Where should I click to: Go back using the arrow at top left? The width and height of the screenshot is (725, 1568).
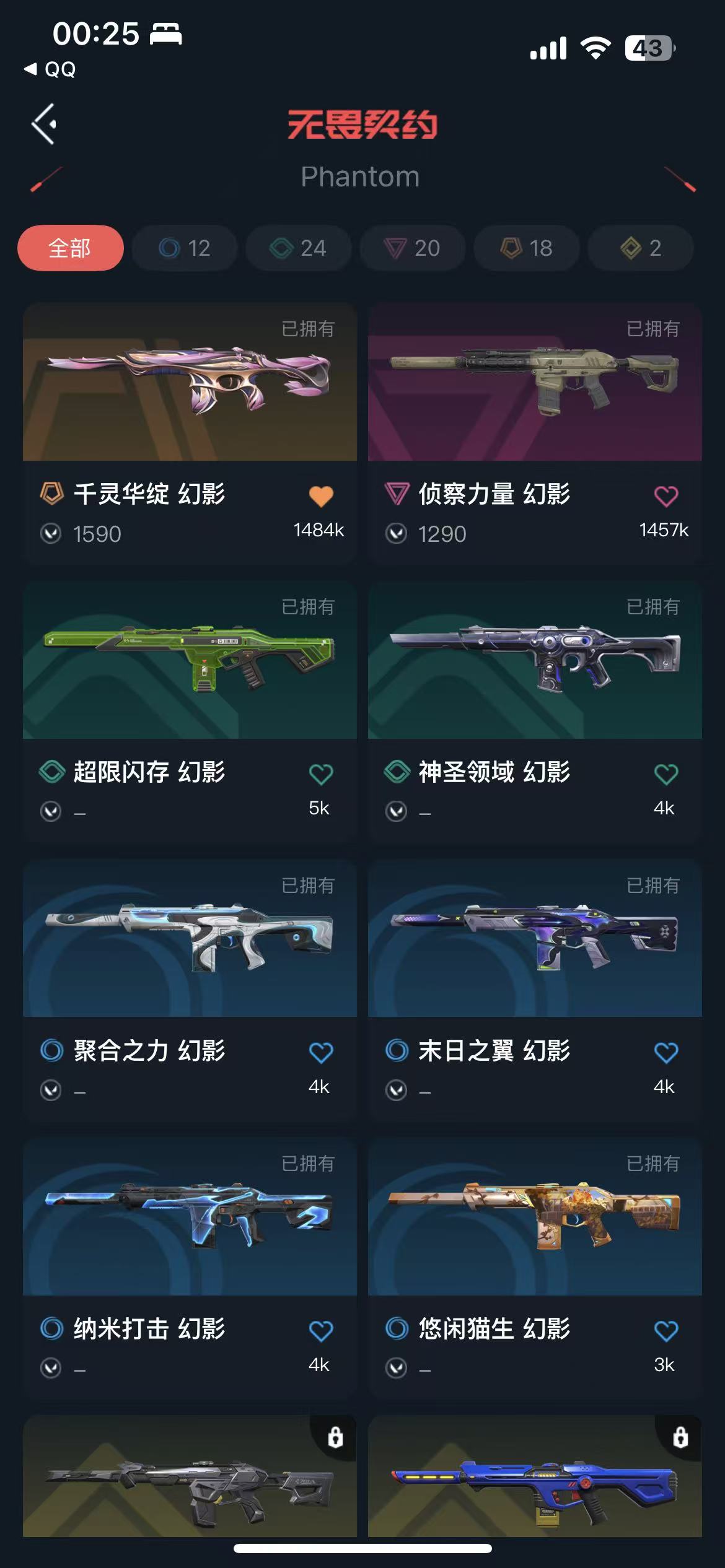pos(44,124)
